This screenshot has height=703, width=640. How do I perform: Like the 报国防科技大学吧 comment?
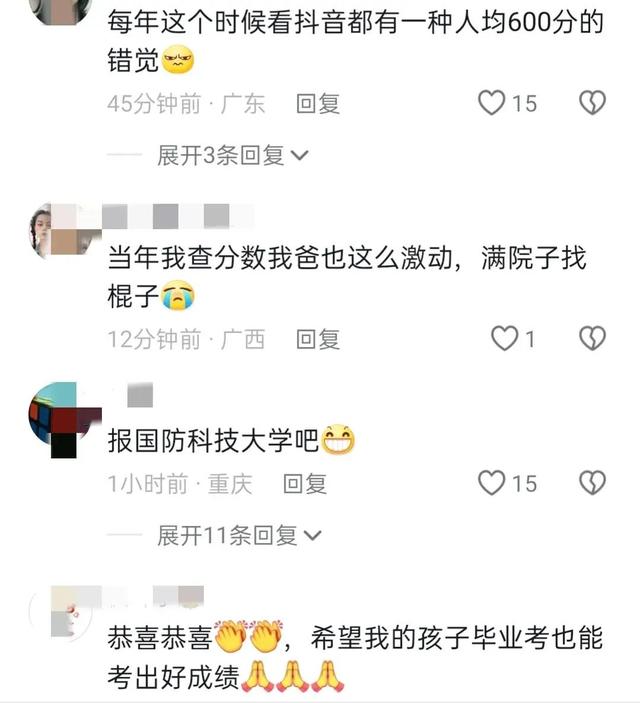pos(492,484)
